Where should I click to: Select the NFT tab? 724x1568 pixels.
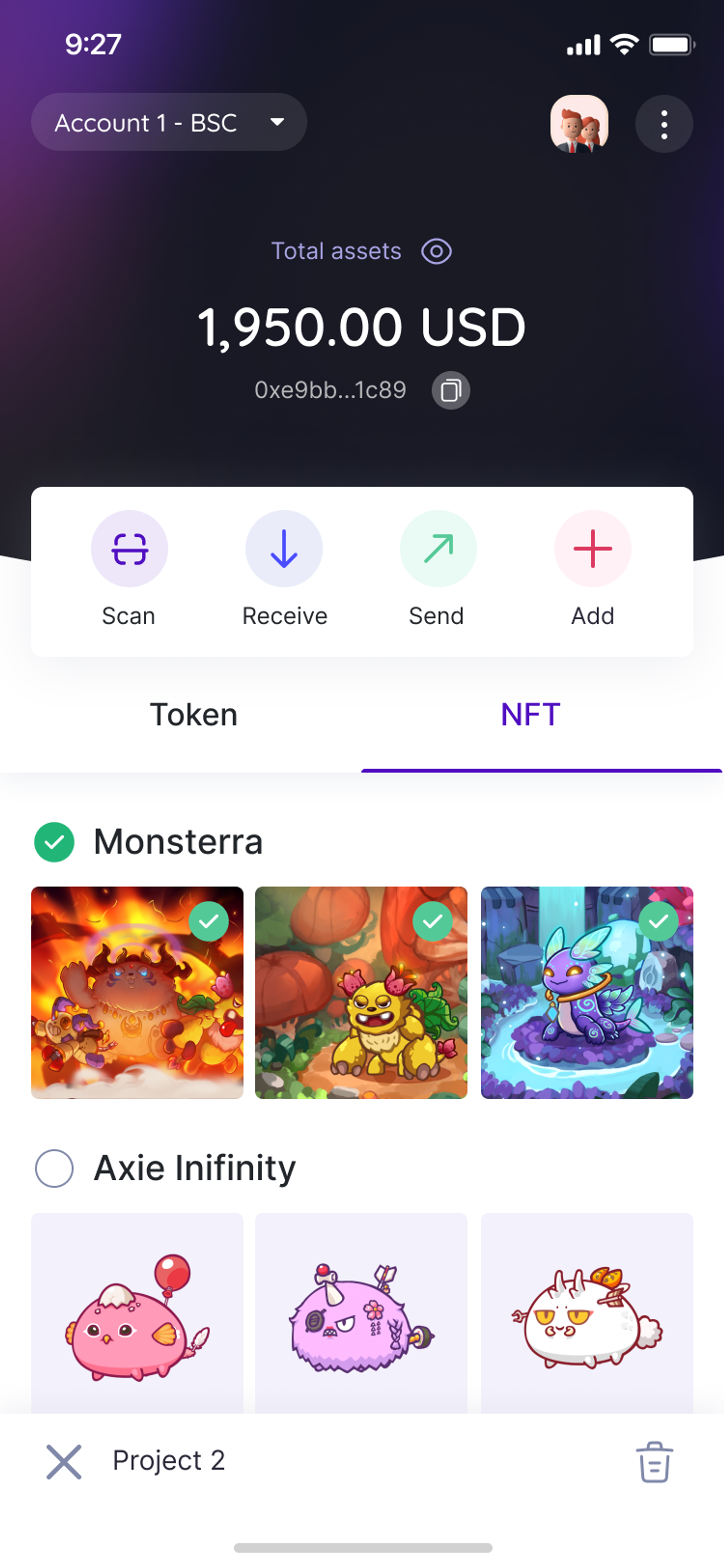click(530, 714)
